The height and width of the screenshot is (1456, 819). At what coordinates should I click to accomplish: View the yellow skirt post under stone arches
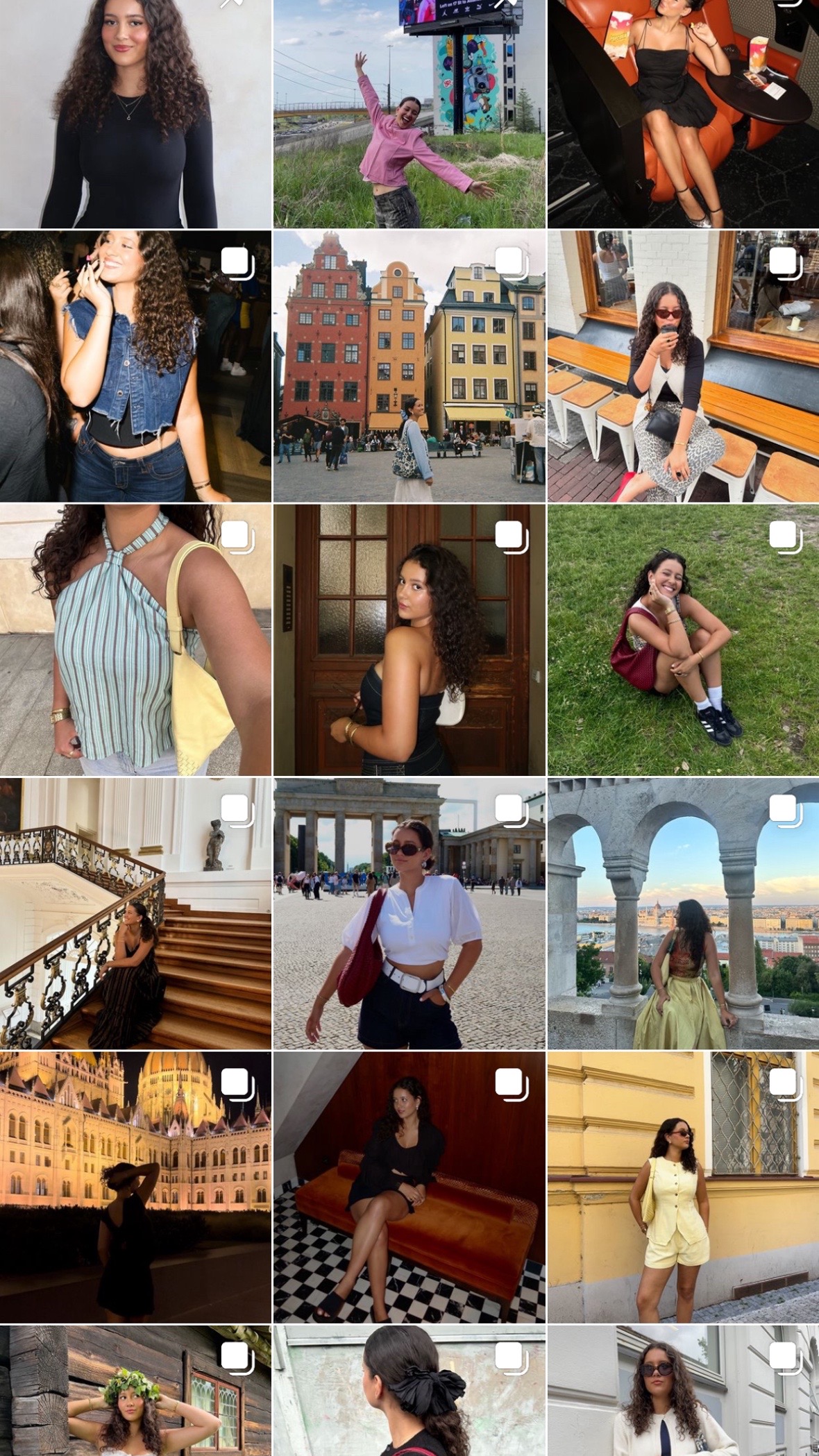point(683,913)
